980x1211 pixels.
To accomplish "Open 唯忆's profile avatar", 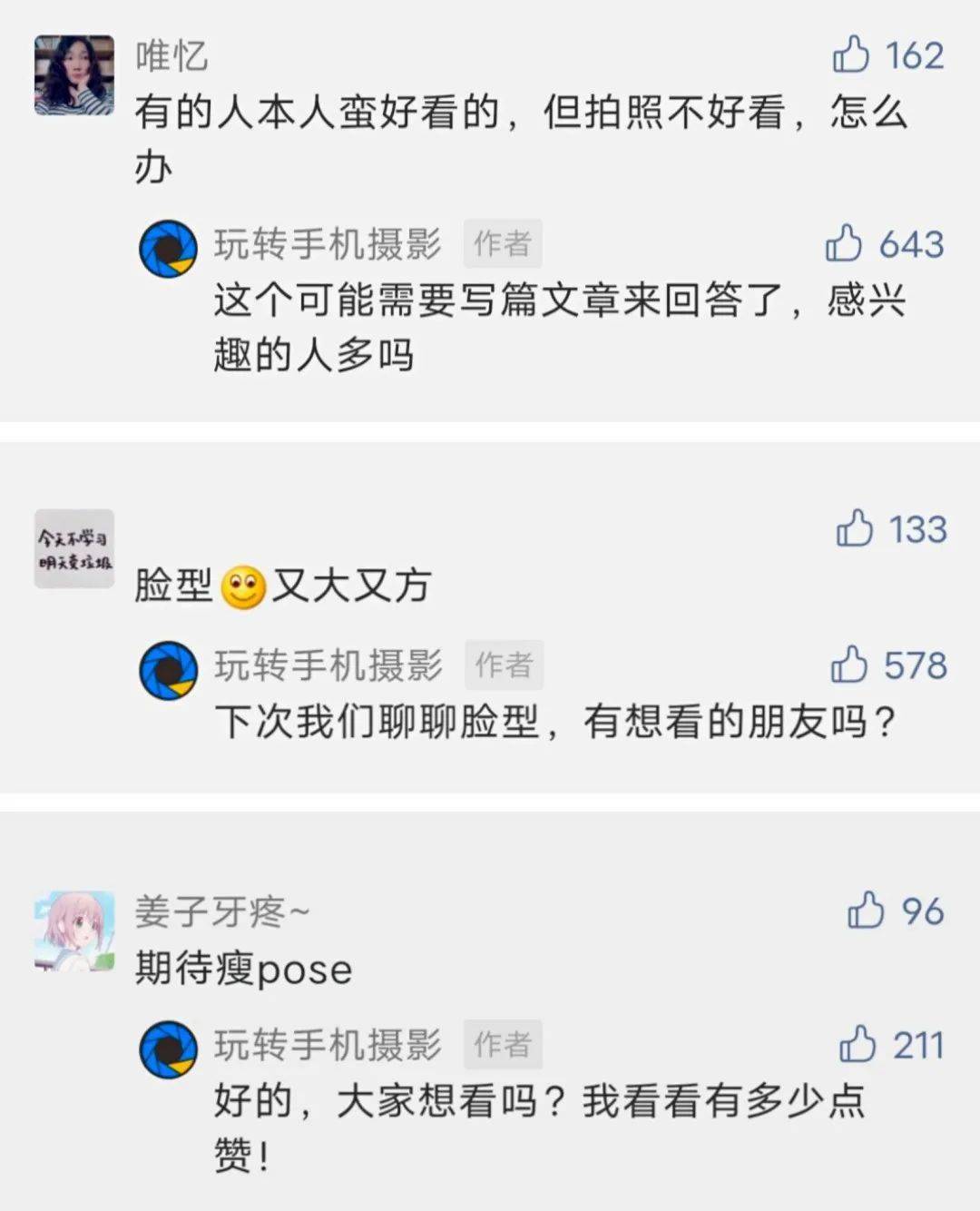I will click(74, 75).
